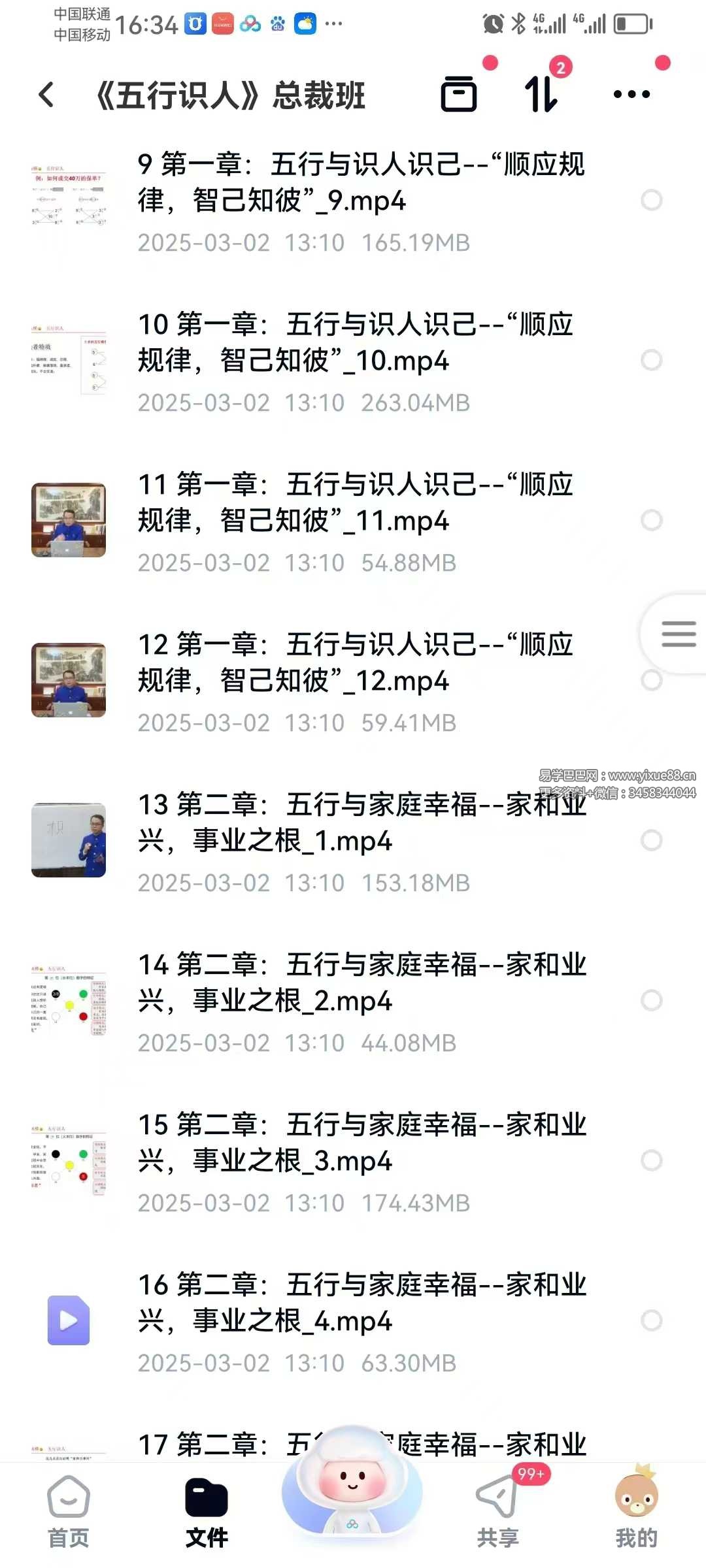The image size is (706, 1568).
Task: Go back from the 《五行识人》总裁班 folder
Action: pos(46,95)
